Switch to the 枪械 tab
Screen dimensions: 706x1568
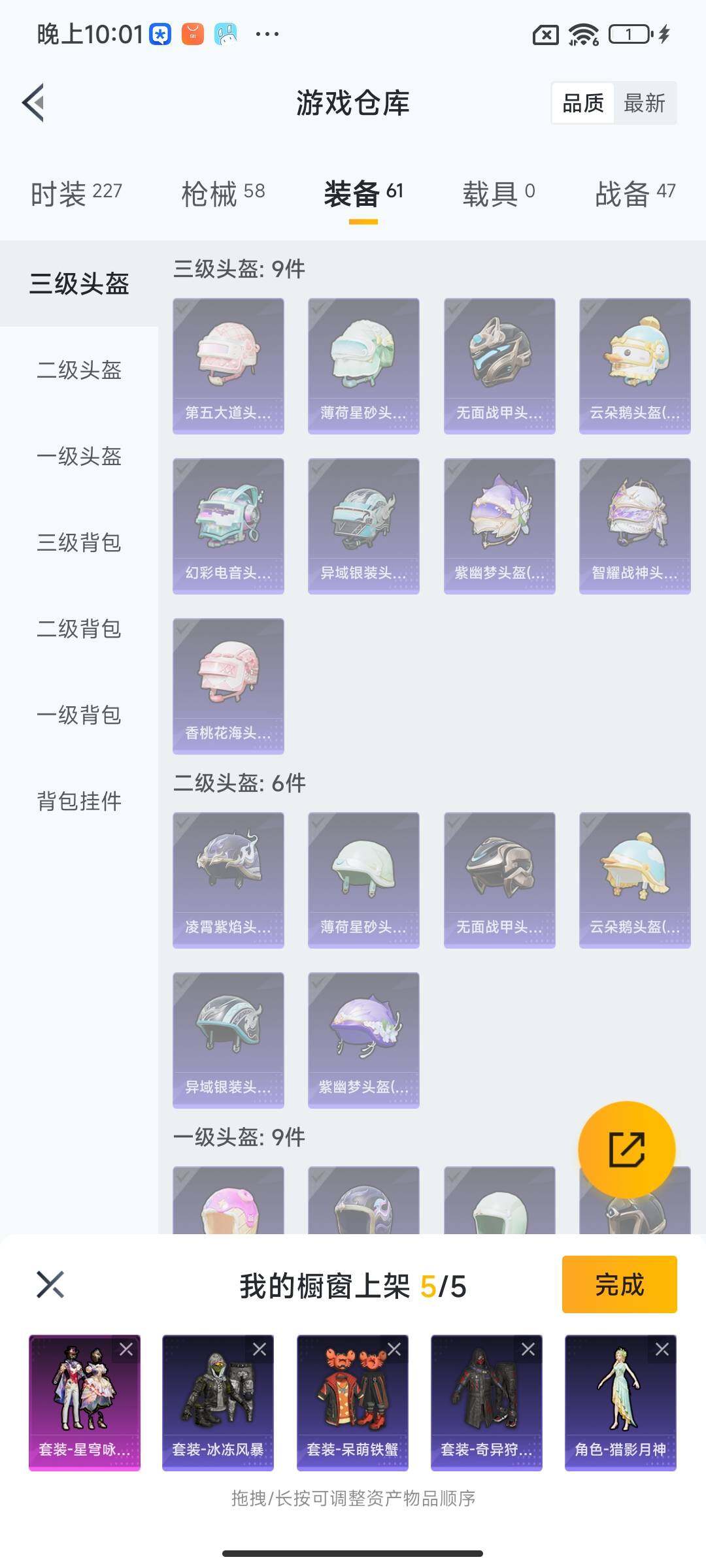(x=223, y=193)
